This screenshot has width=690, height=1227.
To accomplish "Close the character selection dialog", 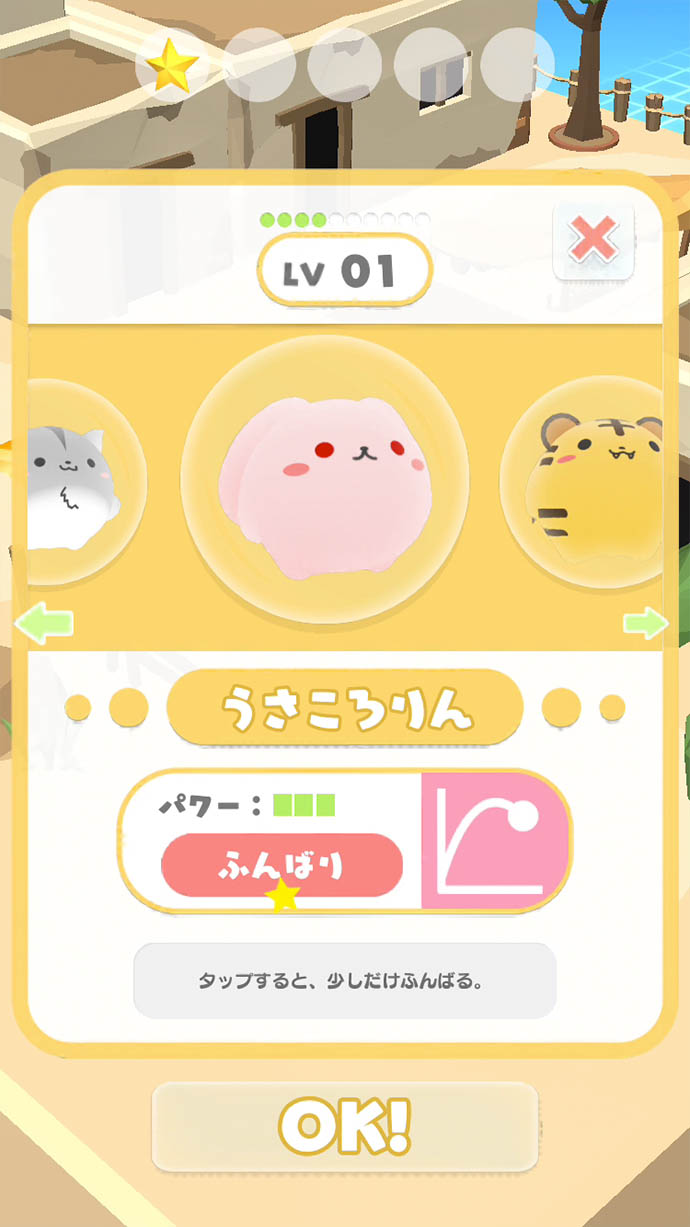I will 593,241.
